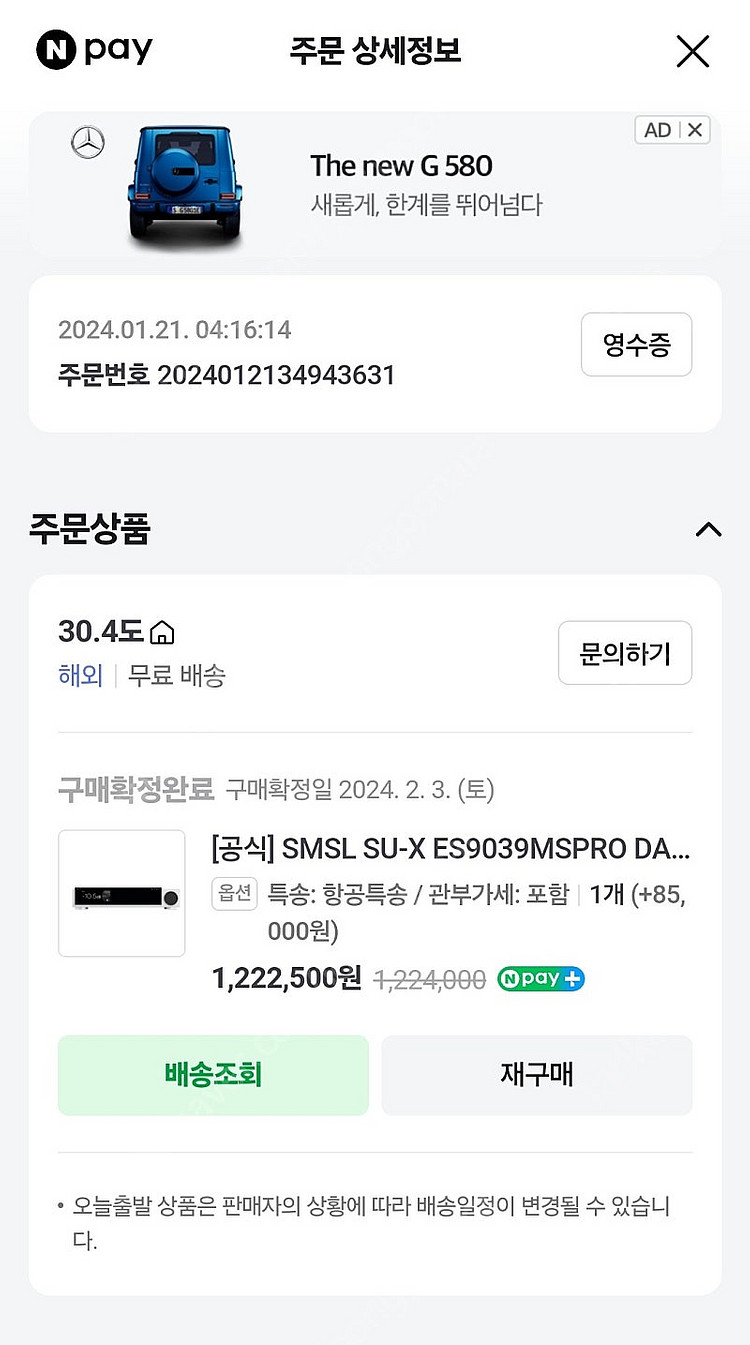This screenshot has height=1345, width=750.
Task: Switch to the 해외 category link
Action: pyautogui.click(x=81, y=676)
